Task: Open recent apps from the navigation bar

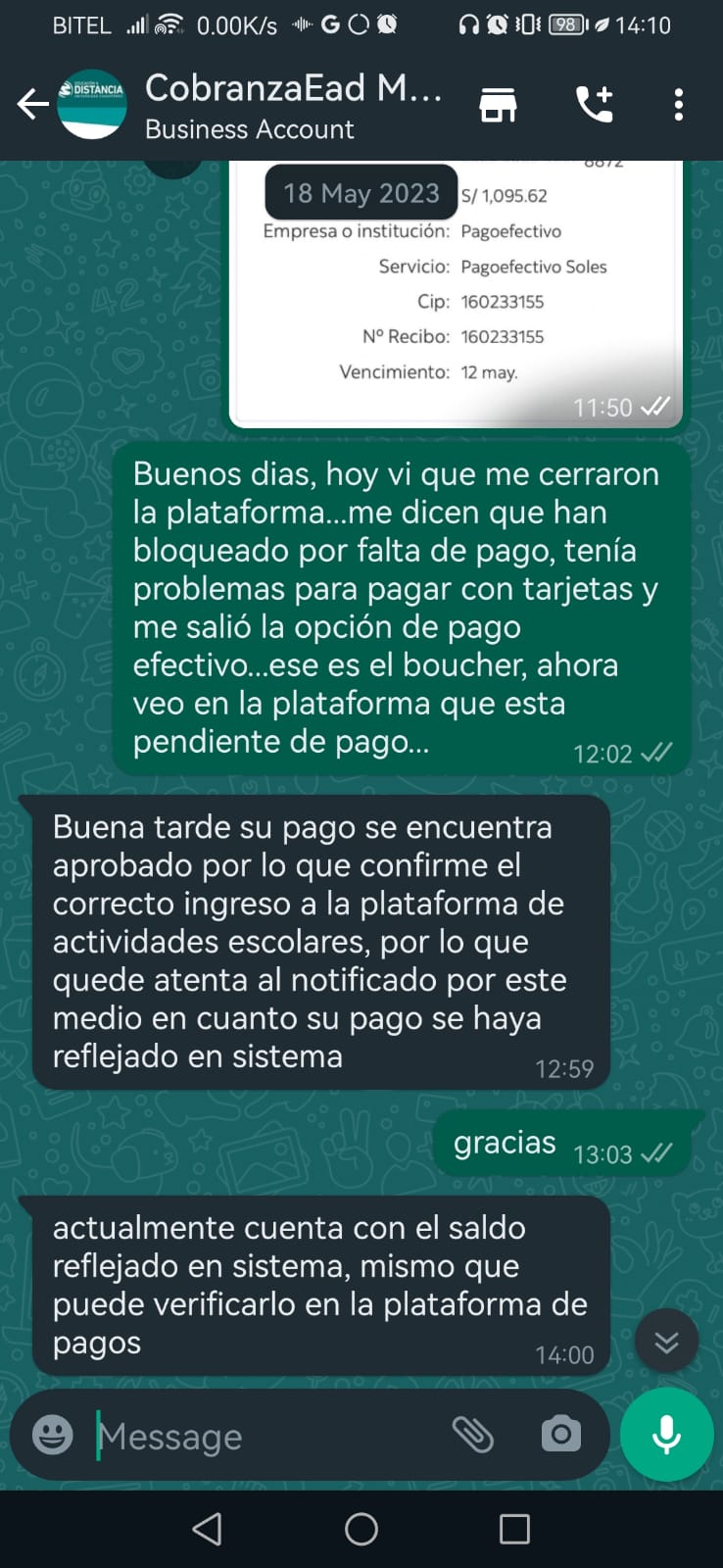Action: pyautogui.click(x=514, y=1529)
